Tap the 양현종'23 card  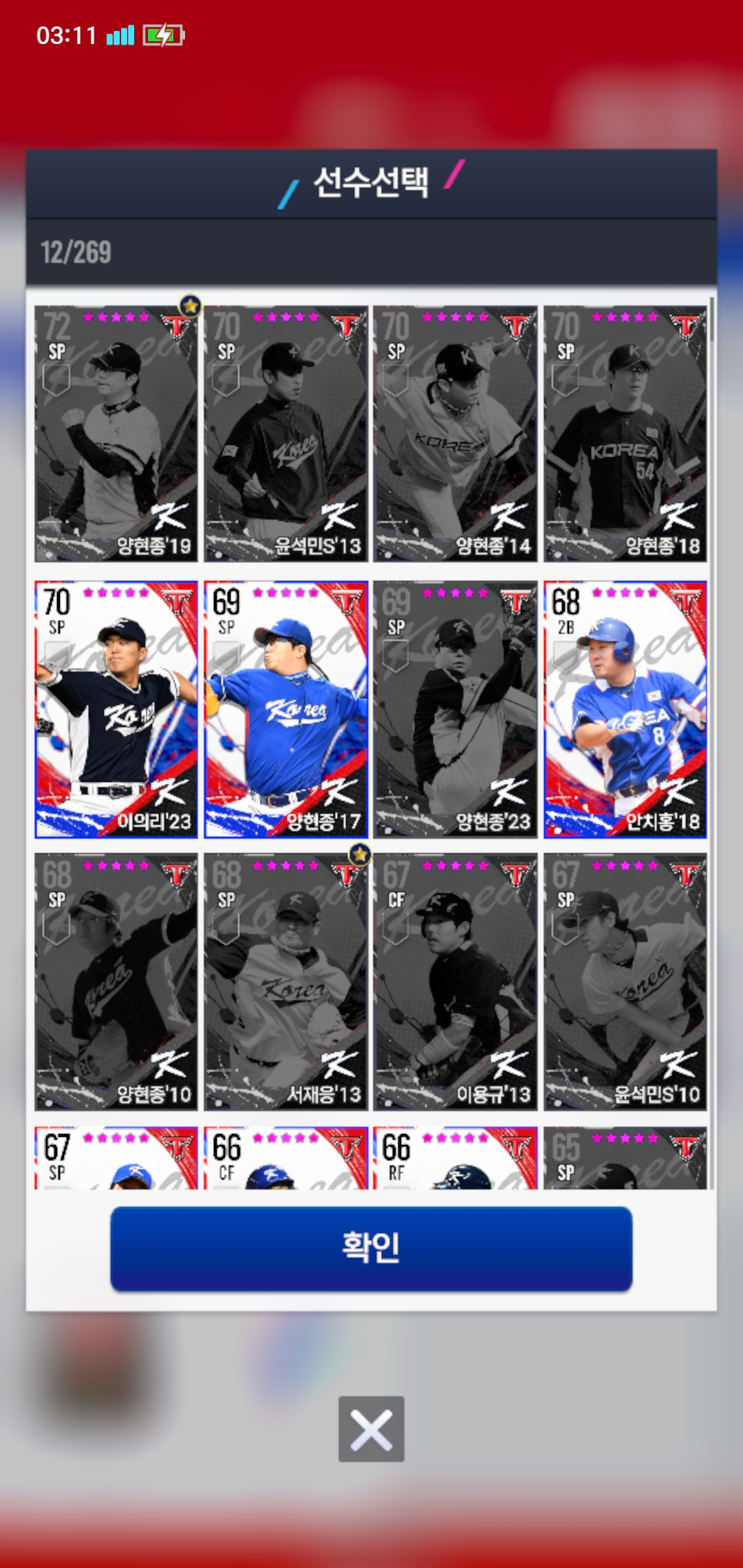coord(455,708)
